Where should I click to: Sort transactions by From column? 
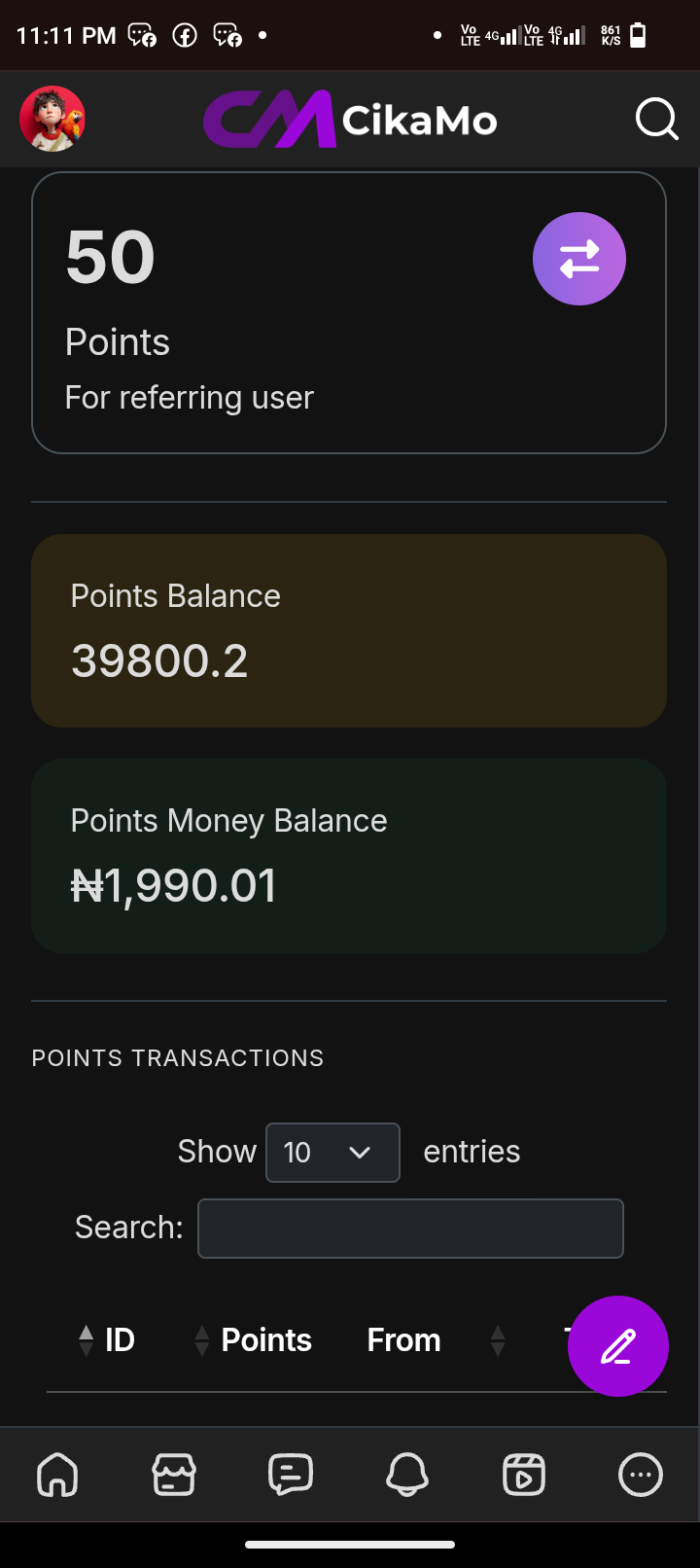[x=404, y=1340]
